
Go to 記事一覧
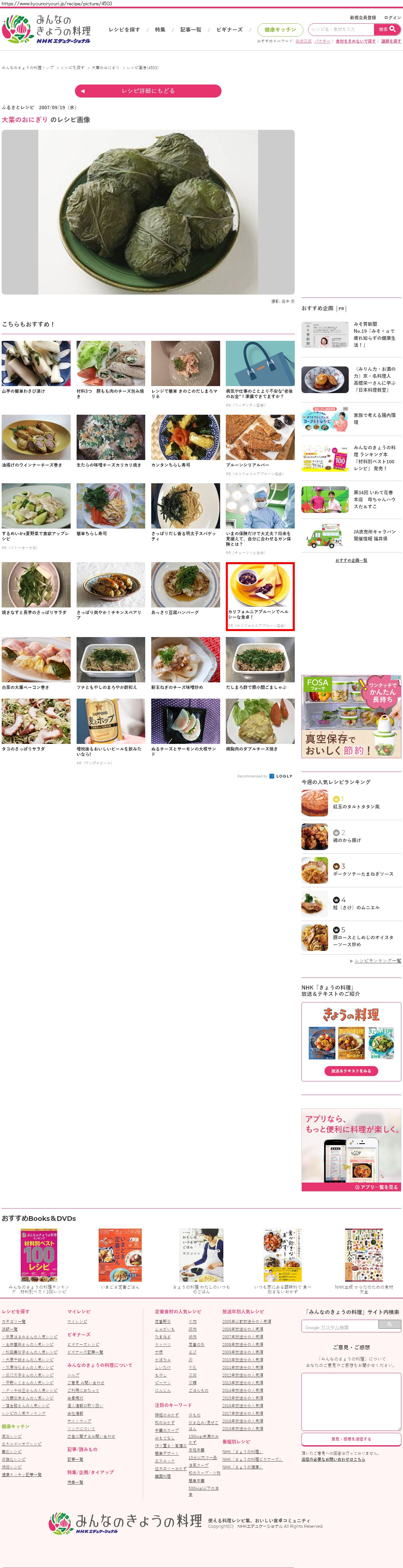(x=191, y=29)
